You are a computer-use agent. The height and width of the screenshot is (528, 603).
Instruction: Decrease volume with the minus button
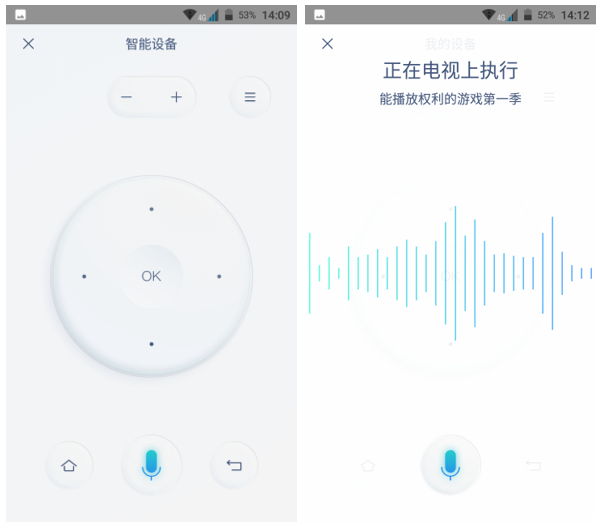tap(127, 97)
